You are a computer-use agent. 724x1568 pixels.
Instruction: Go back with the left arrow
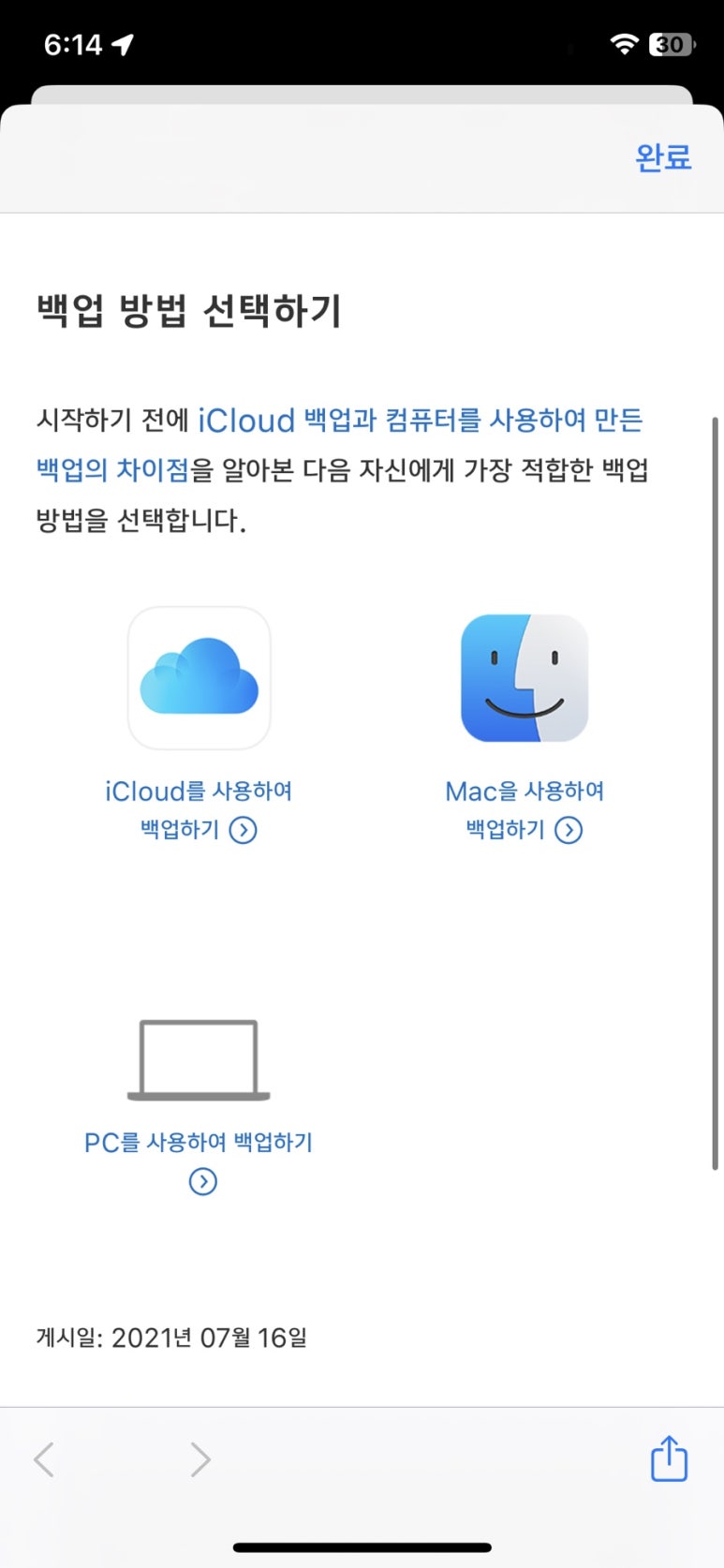coord(44,1459)
